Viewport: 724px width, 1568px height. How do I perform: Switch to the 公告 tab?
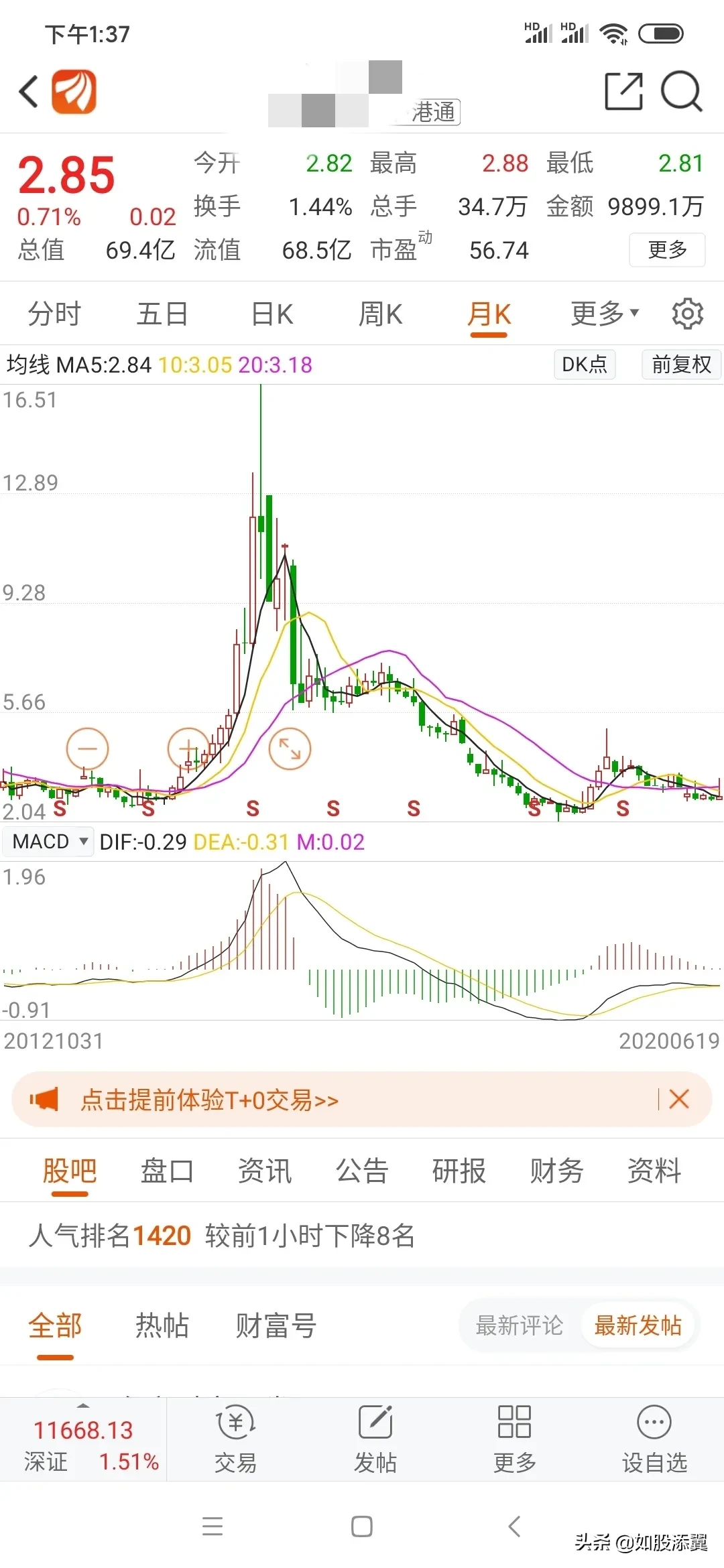click(x=362, y=1171)
